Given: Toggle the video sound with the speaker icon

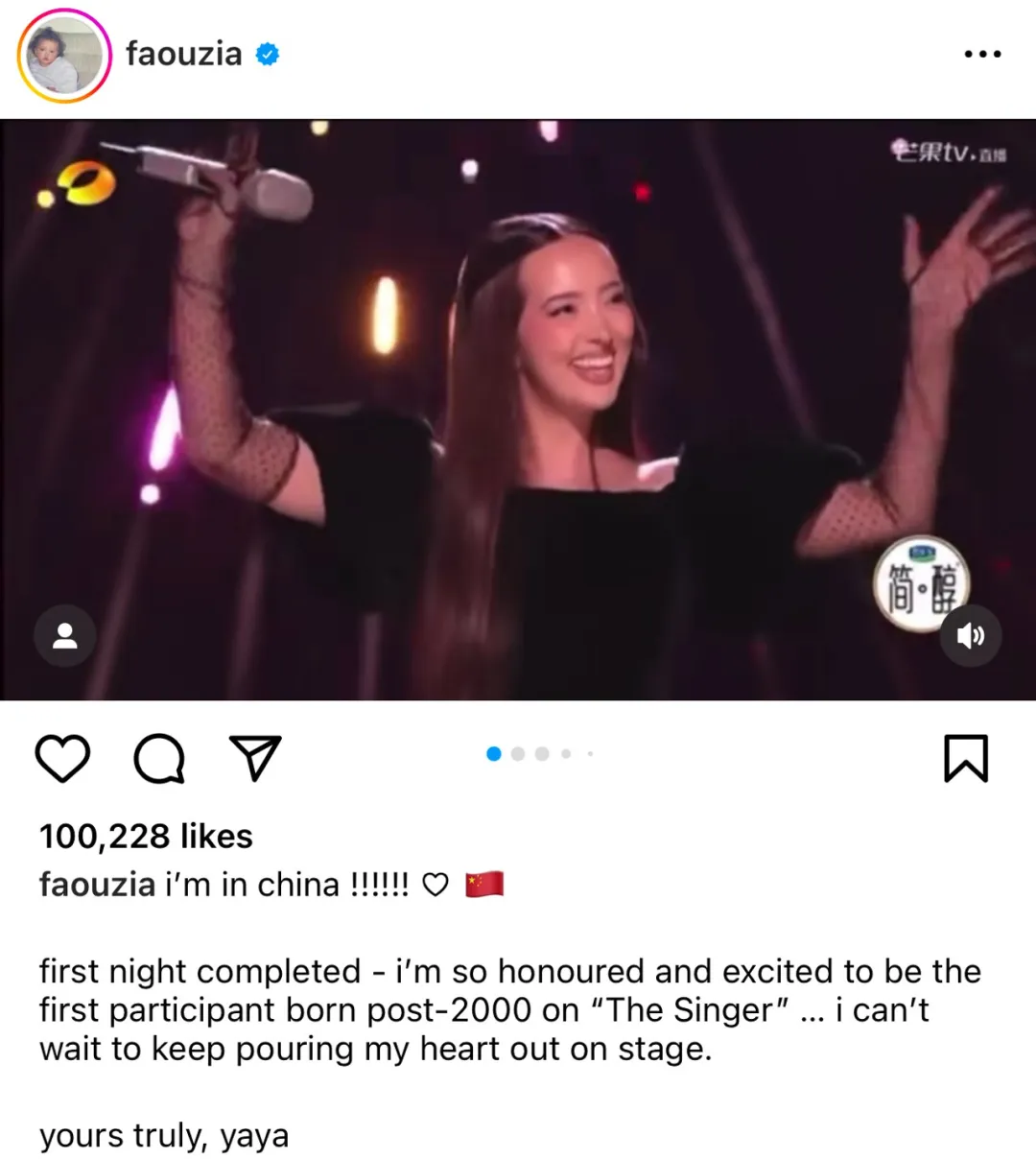Looking at the screenshot, I should pyautogui.click(x=970, y=636).
